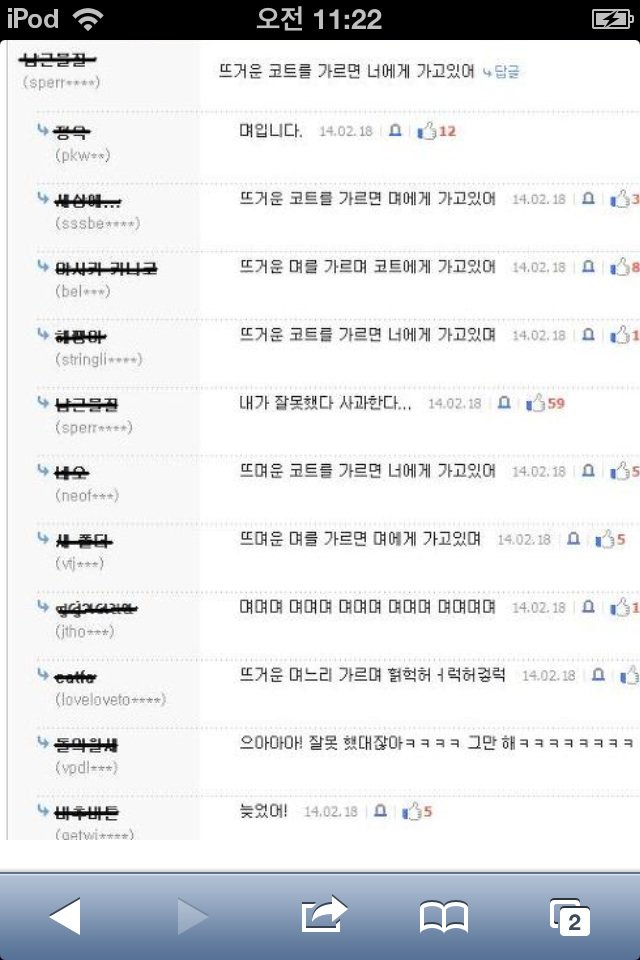Image resolution: width=640 pixels, height=960 pixels.
Task: Open the bookmarks book icon
Action: pyautogui.click(x=444, y=915)
